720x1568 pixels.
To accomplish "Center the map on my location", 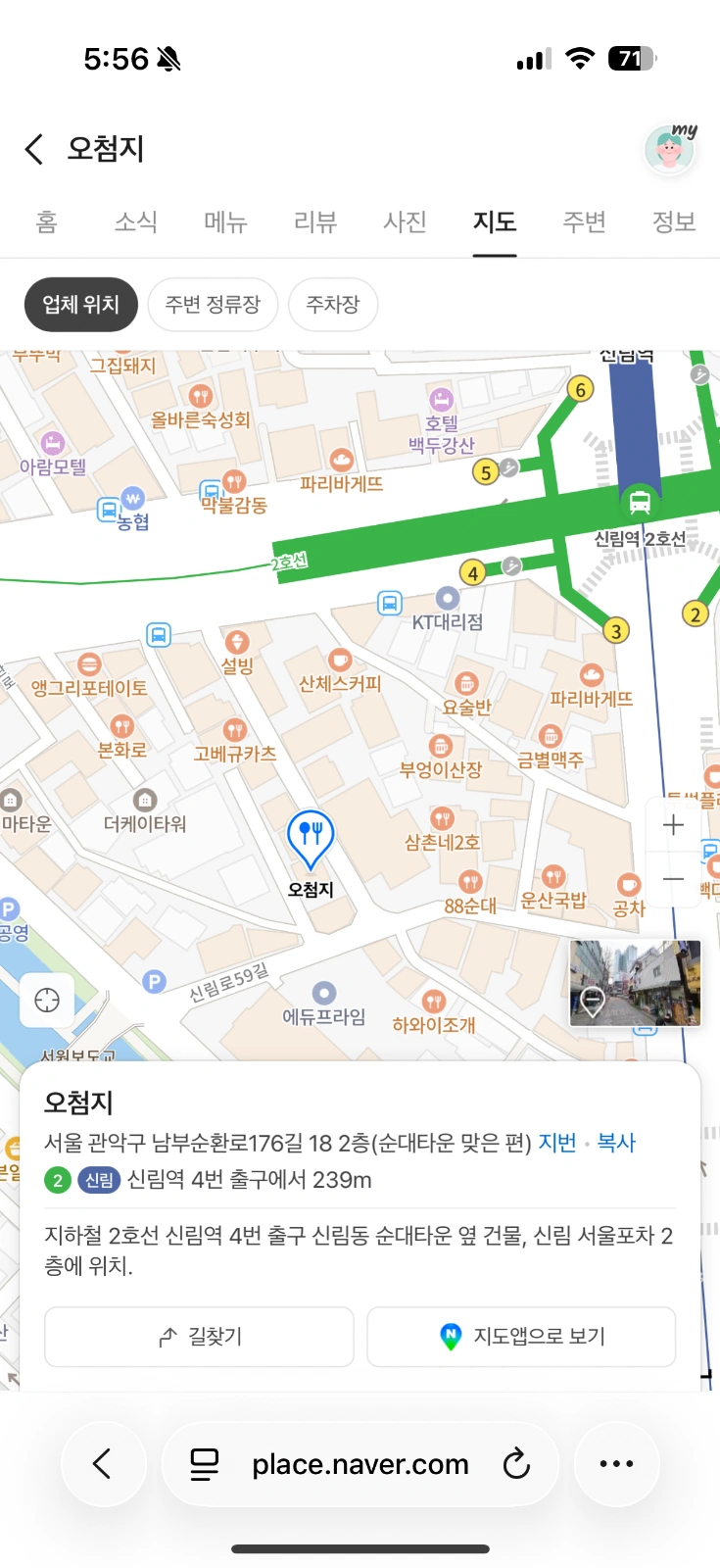I will point(47,1000).
